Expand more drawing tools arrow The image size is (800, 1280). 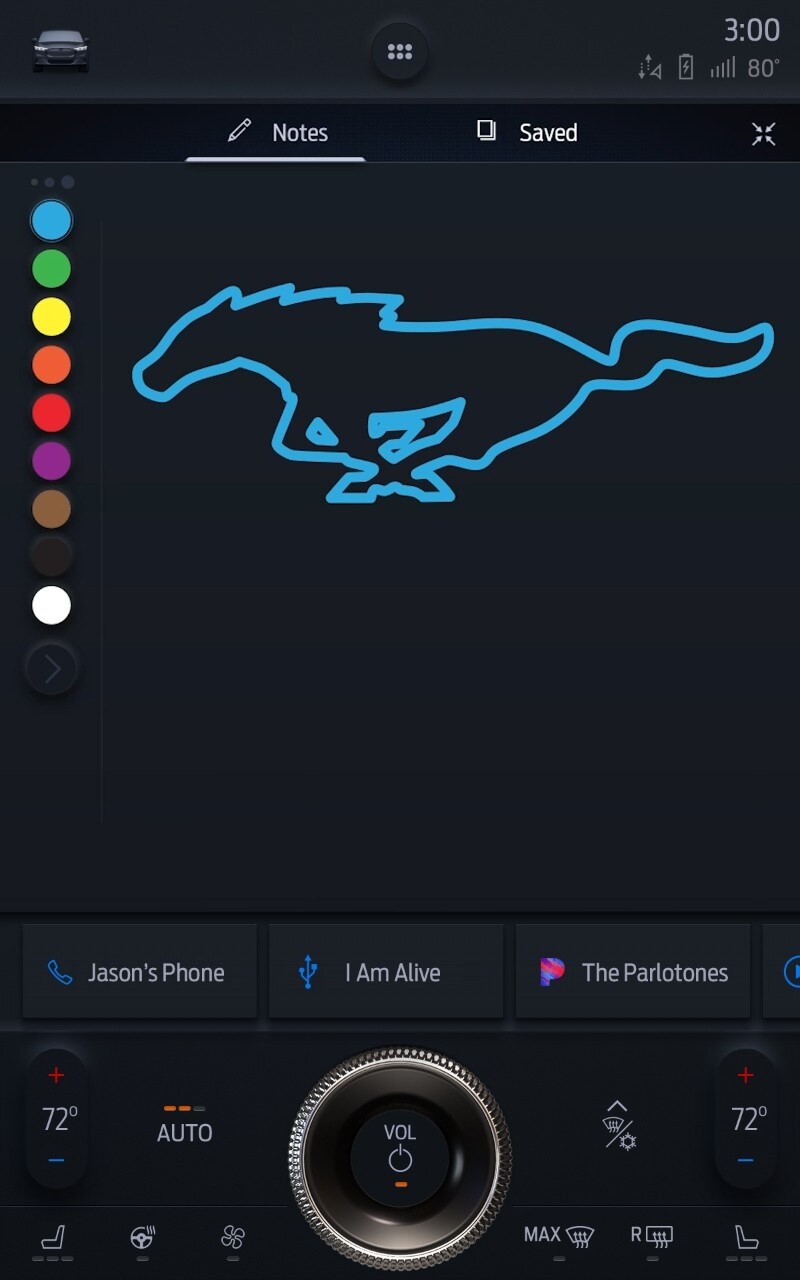[x=52, y=668]
